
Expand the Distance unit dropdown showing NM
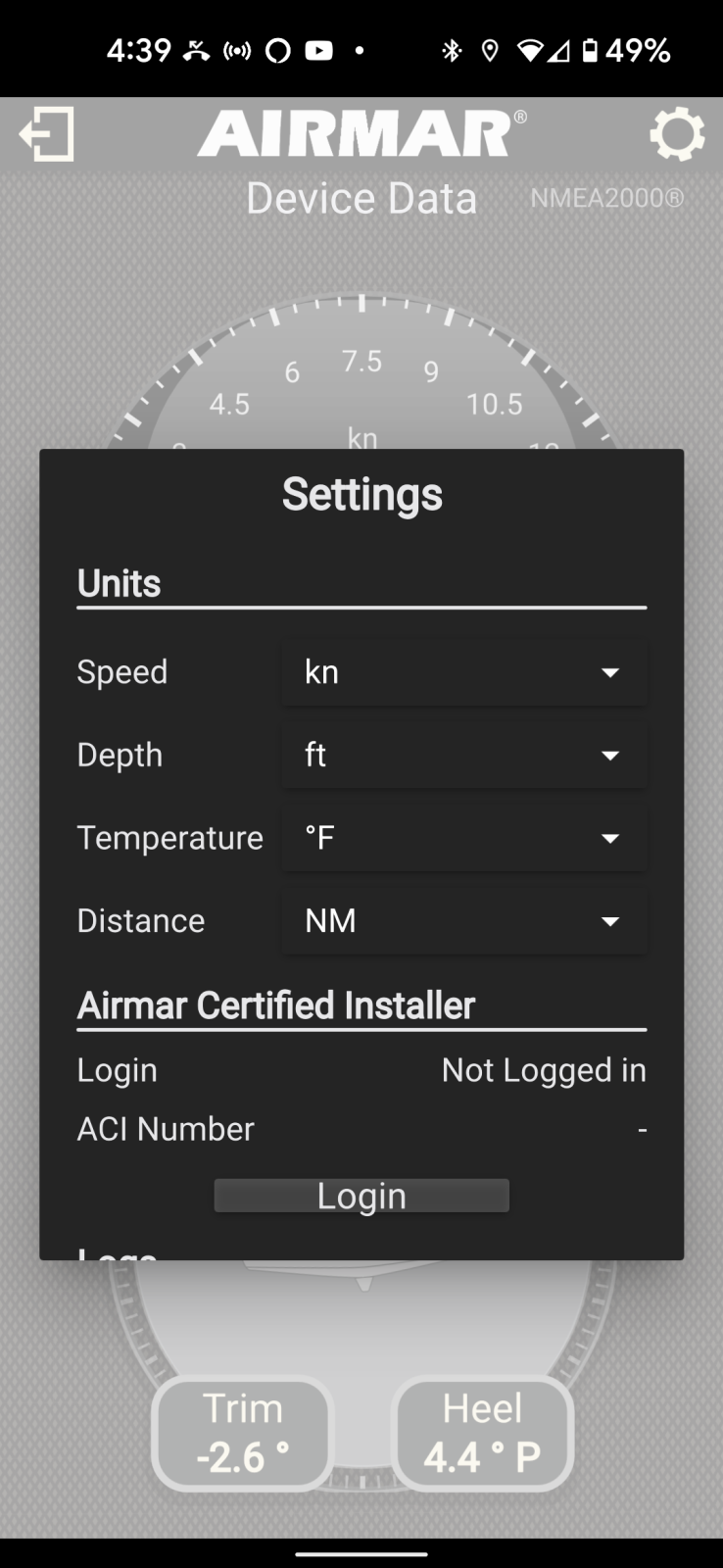pyautogui.click(x=462, y=920)
